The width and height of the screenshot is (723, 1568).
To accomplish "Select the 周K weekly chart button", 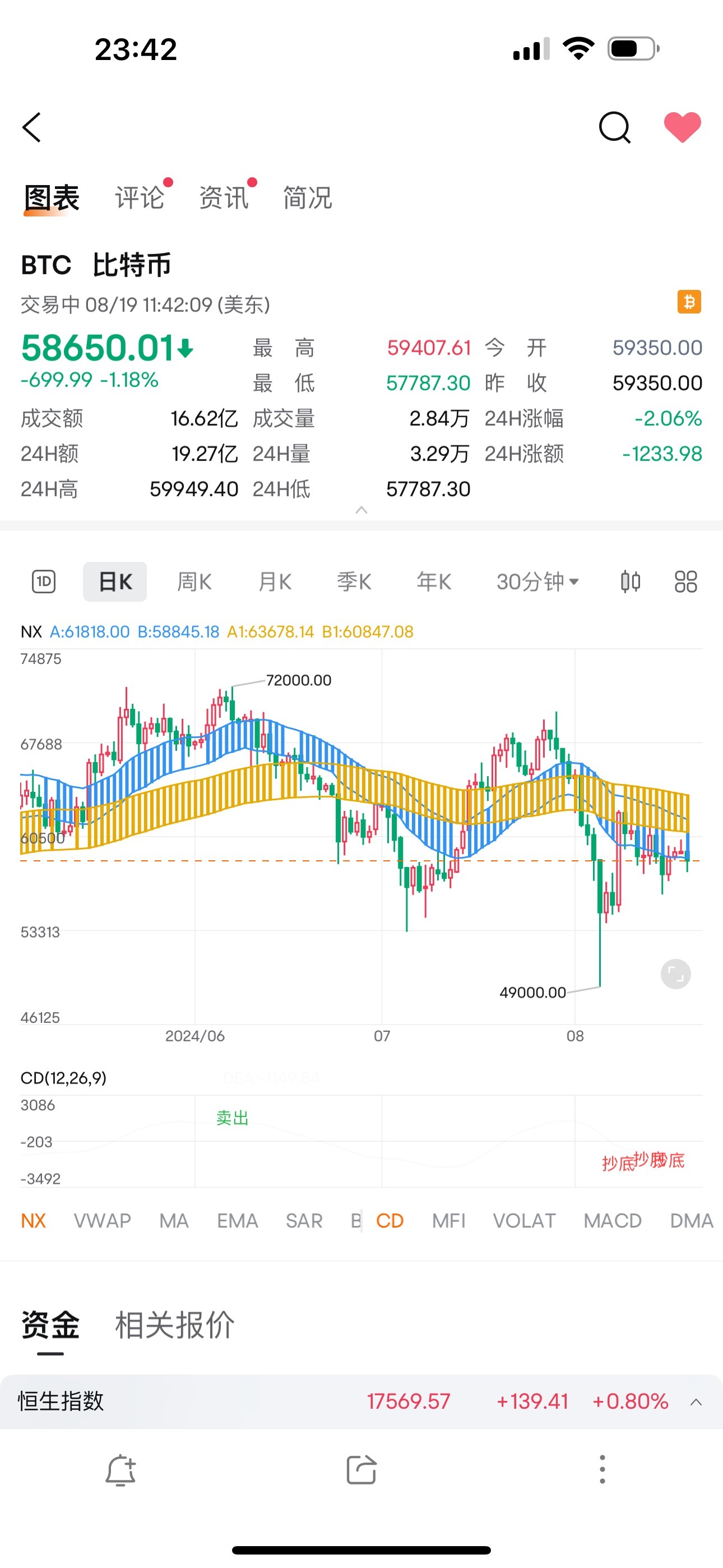I will [x=193, y=582].
